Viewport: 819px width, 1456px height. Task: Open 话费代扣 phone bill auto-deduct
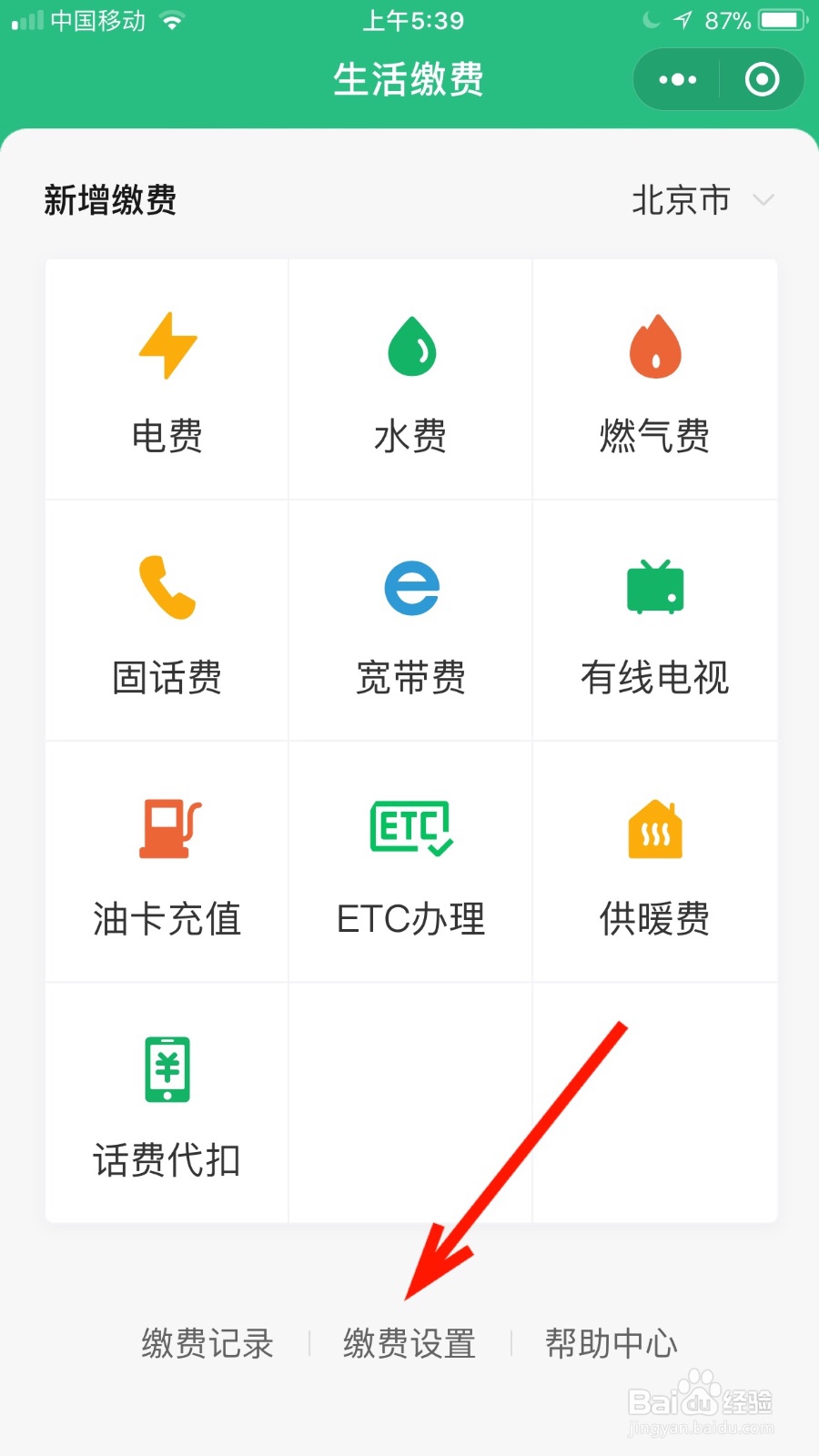tap(167, 1103)
